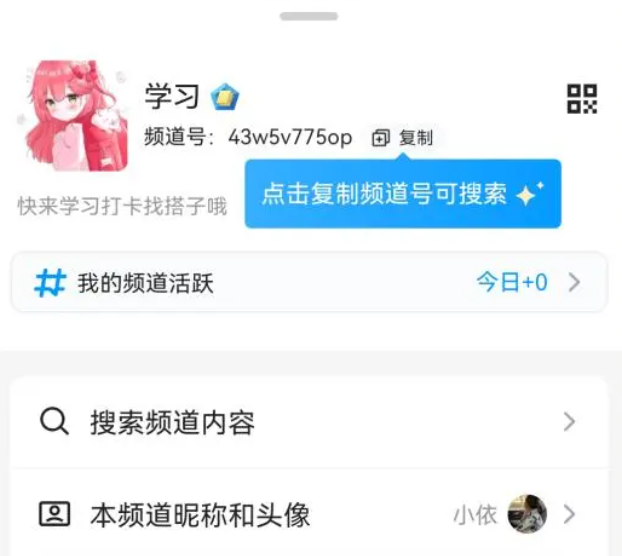This screenshot has width=622, height=556.
Task: Open 搜索频道内容 search row
Action: coord(309,422)
